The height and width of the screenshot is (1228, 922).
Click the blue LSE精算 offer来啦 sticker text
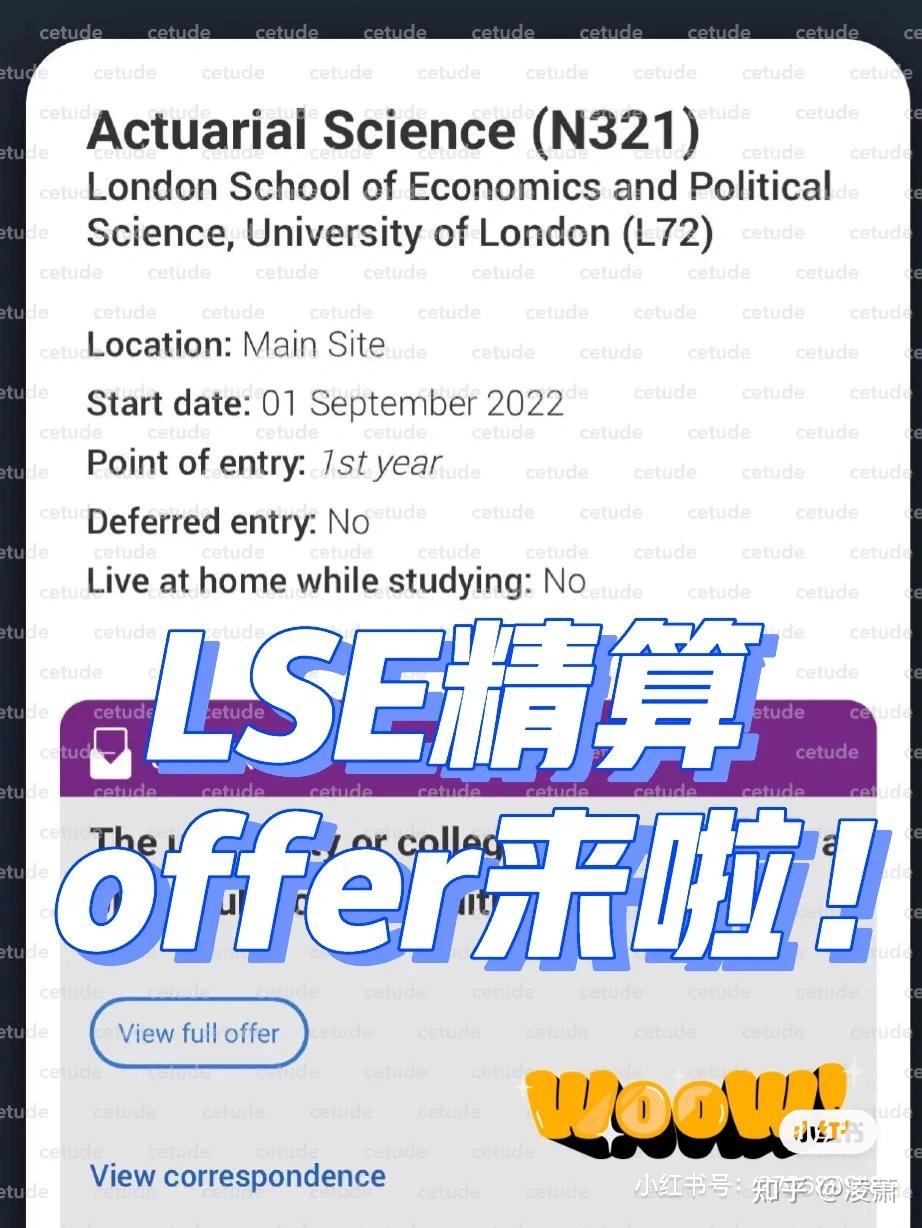coord(460,790)
